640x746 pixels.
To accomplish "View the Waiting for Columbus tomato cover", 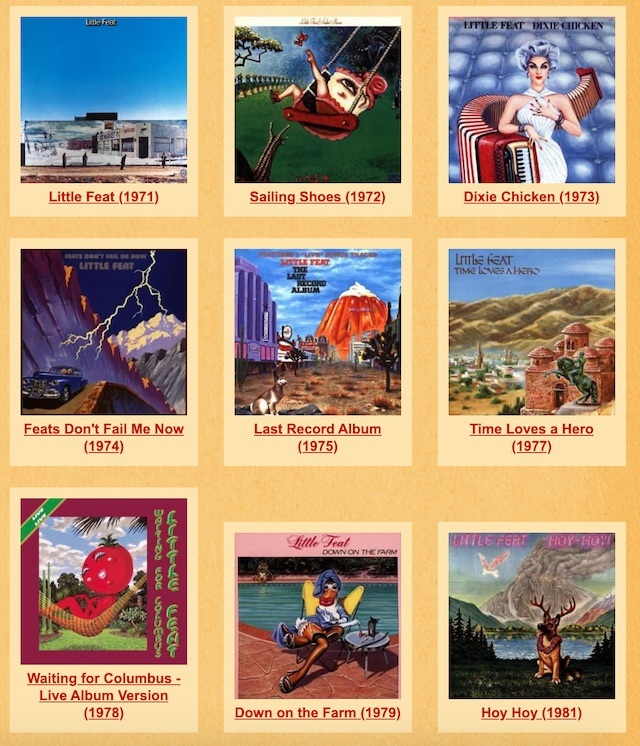I will coord(103,581).
